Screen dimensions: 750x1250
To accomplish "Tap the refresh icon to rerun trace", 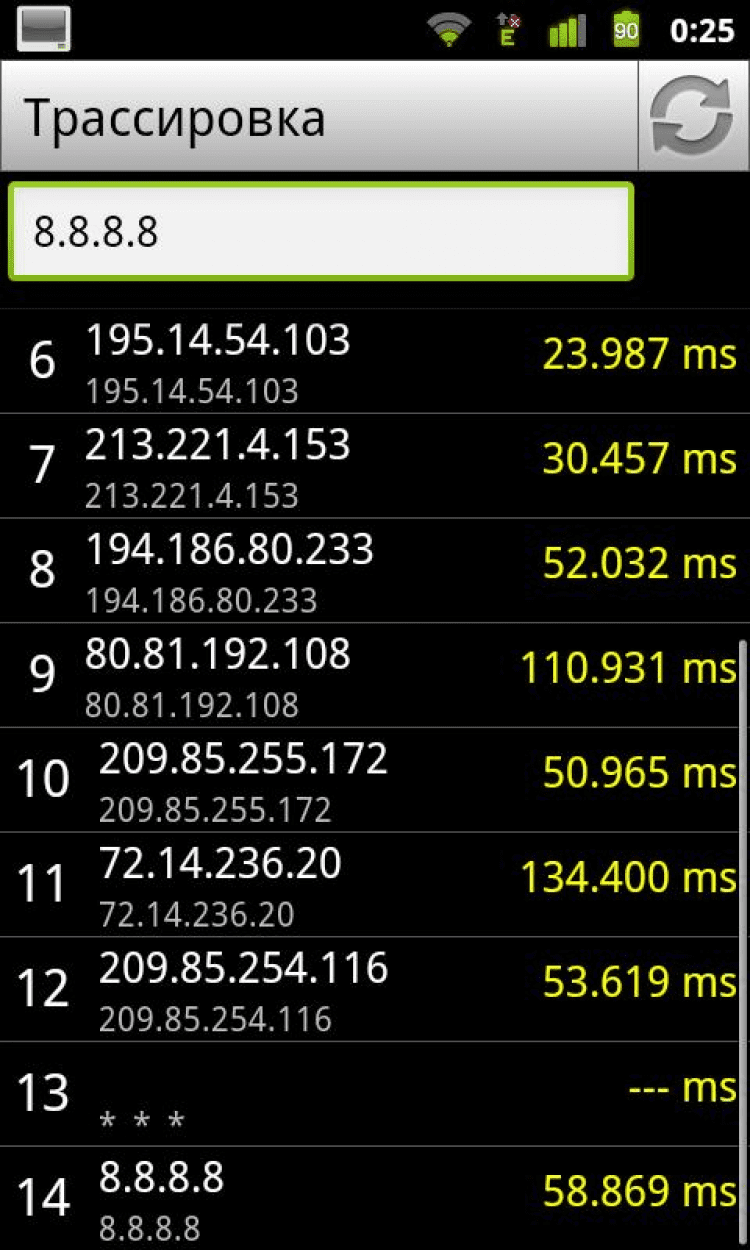I will 693,118.
